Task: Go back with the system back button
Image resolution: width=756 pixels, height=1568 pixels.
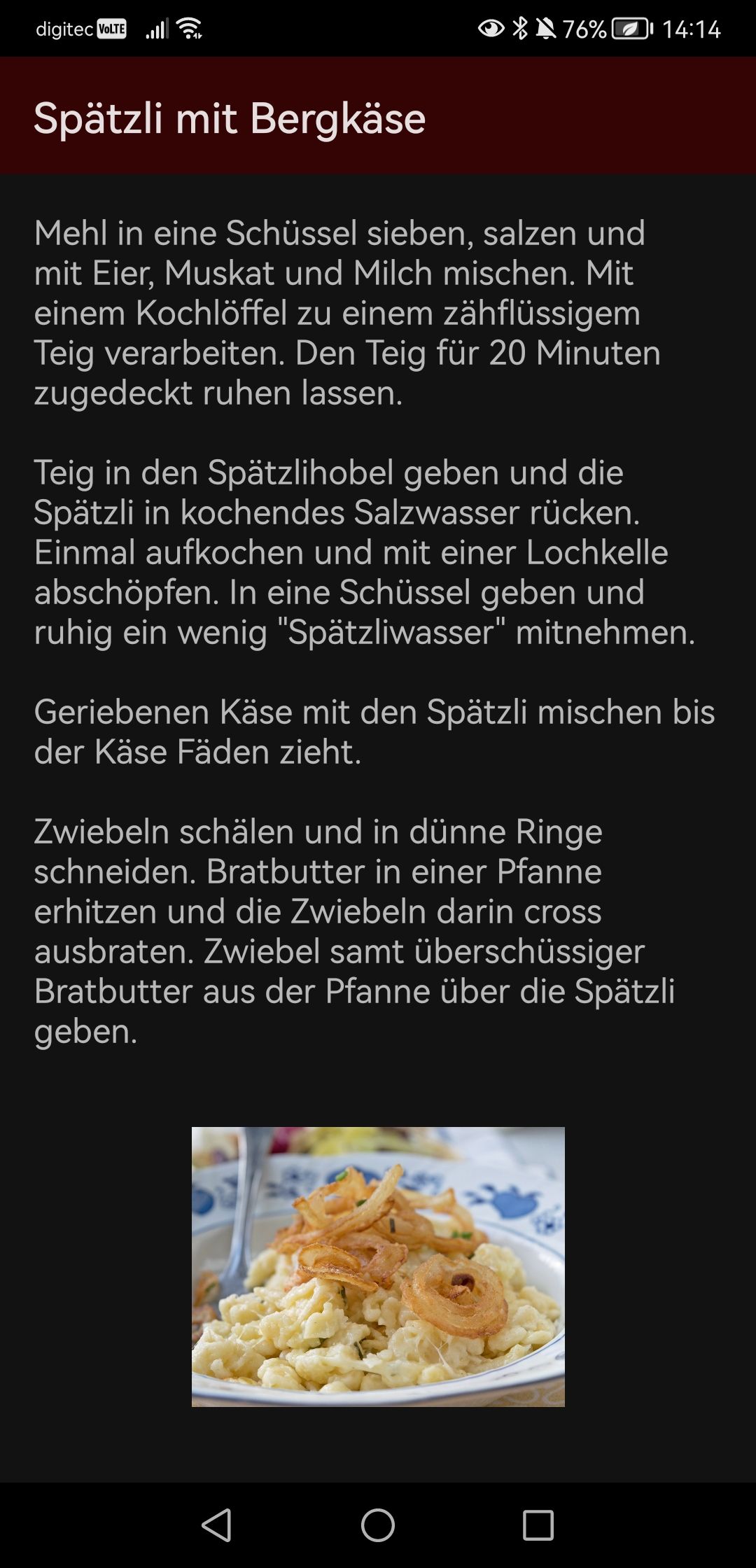Action: tap(217, 1525)
